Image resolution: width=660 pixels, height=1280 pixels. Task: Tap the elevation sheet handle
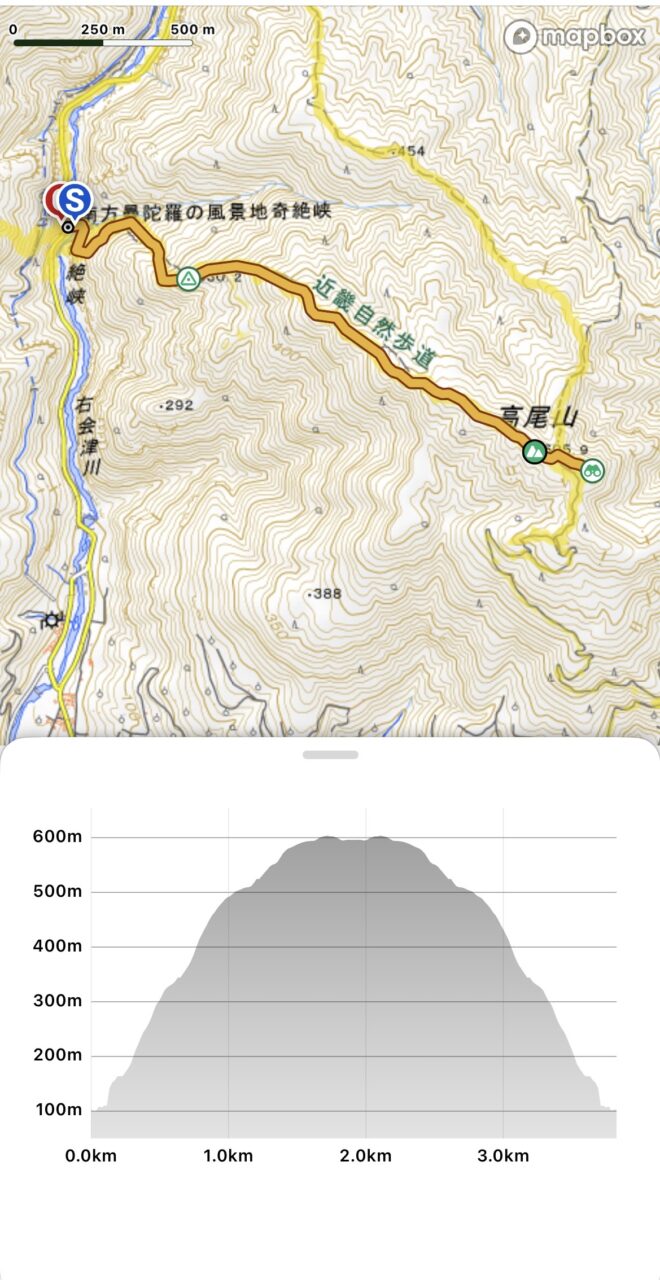pos(330,755)
